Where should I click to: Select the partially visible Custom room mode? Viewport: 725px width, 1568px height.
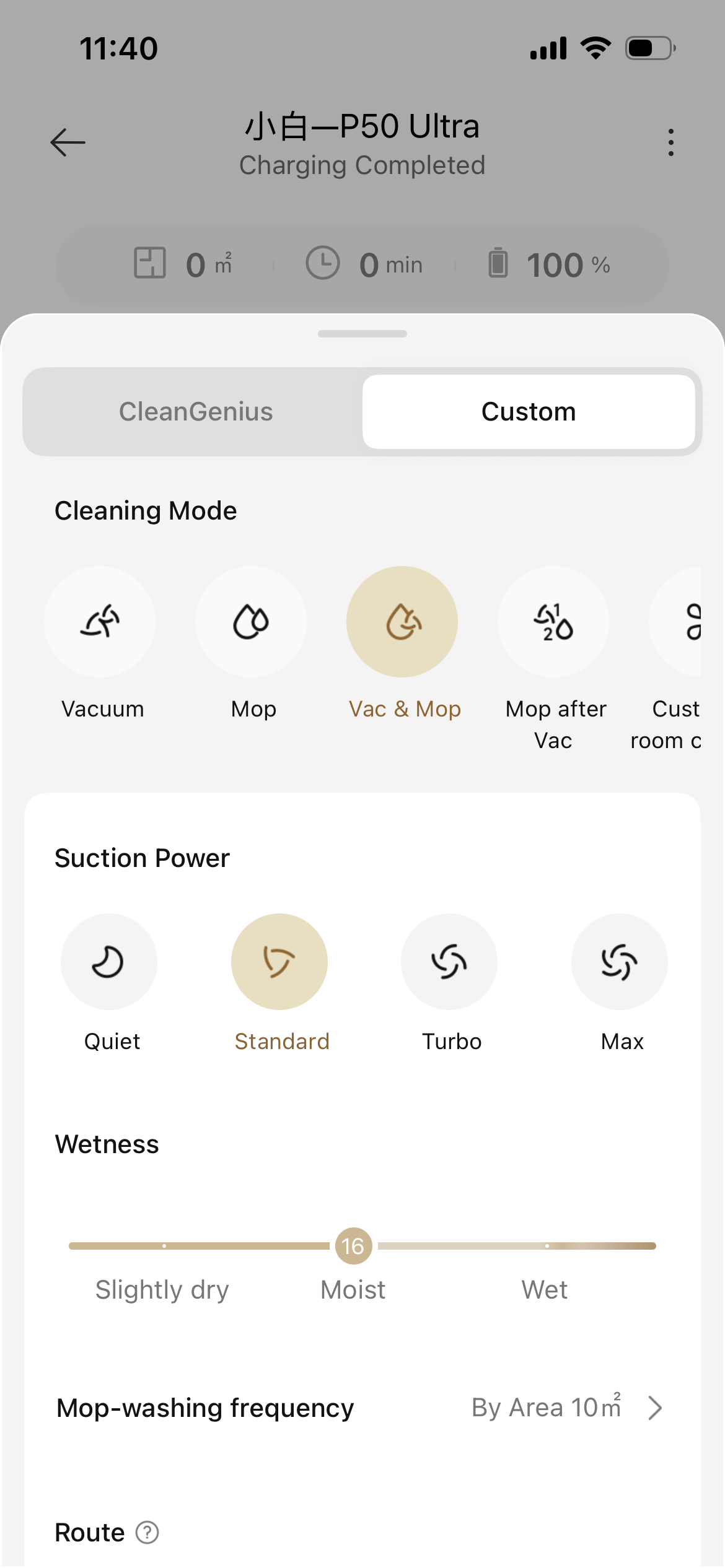tap(679, 622)
